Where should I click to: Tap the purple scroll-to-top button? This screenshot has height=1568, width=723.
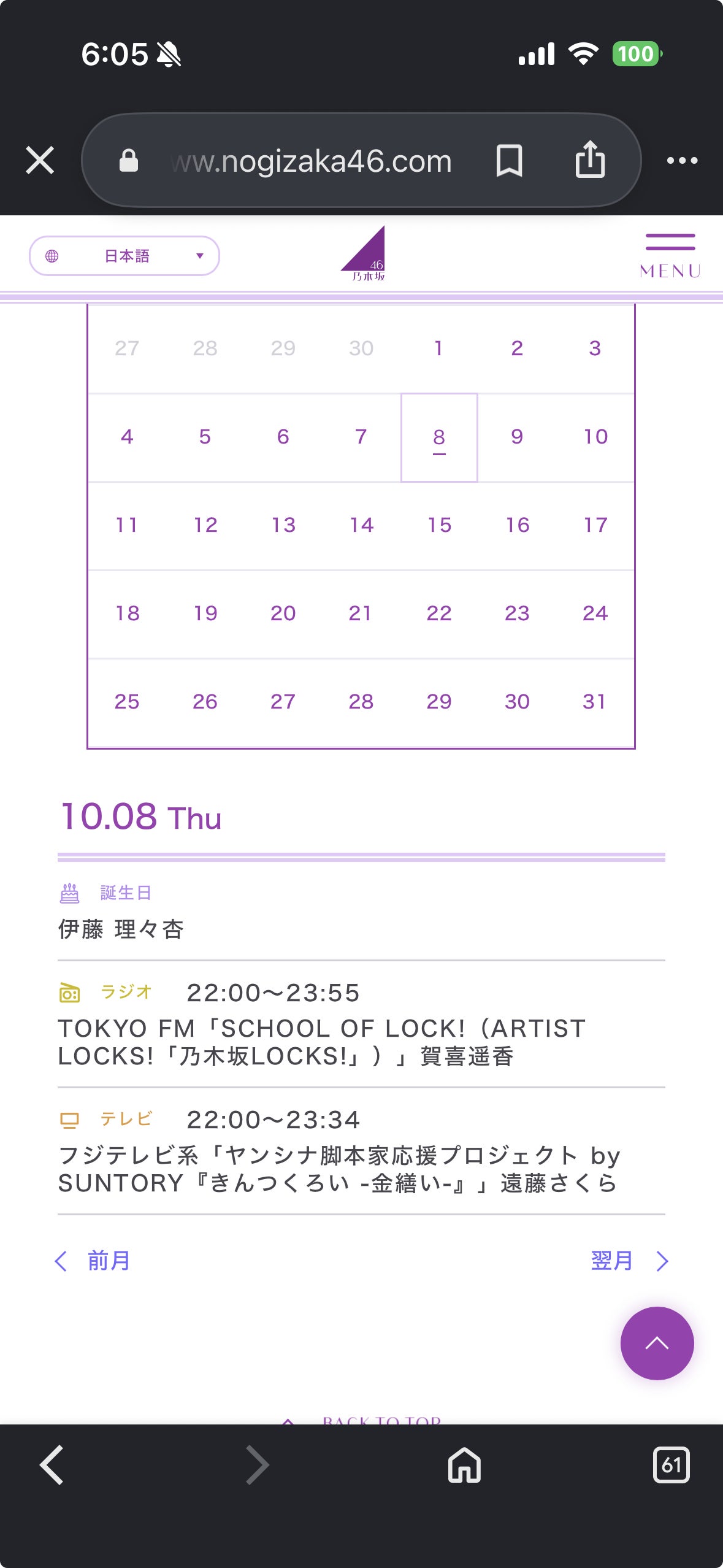[657, 1343]
